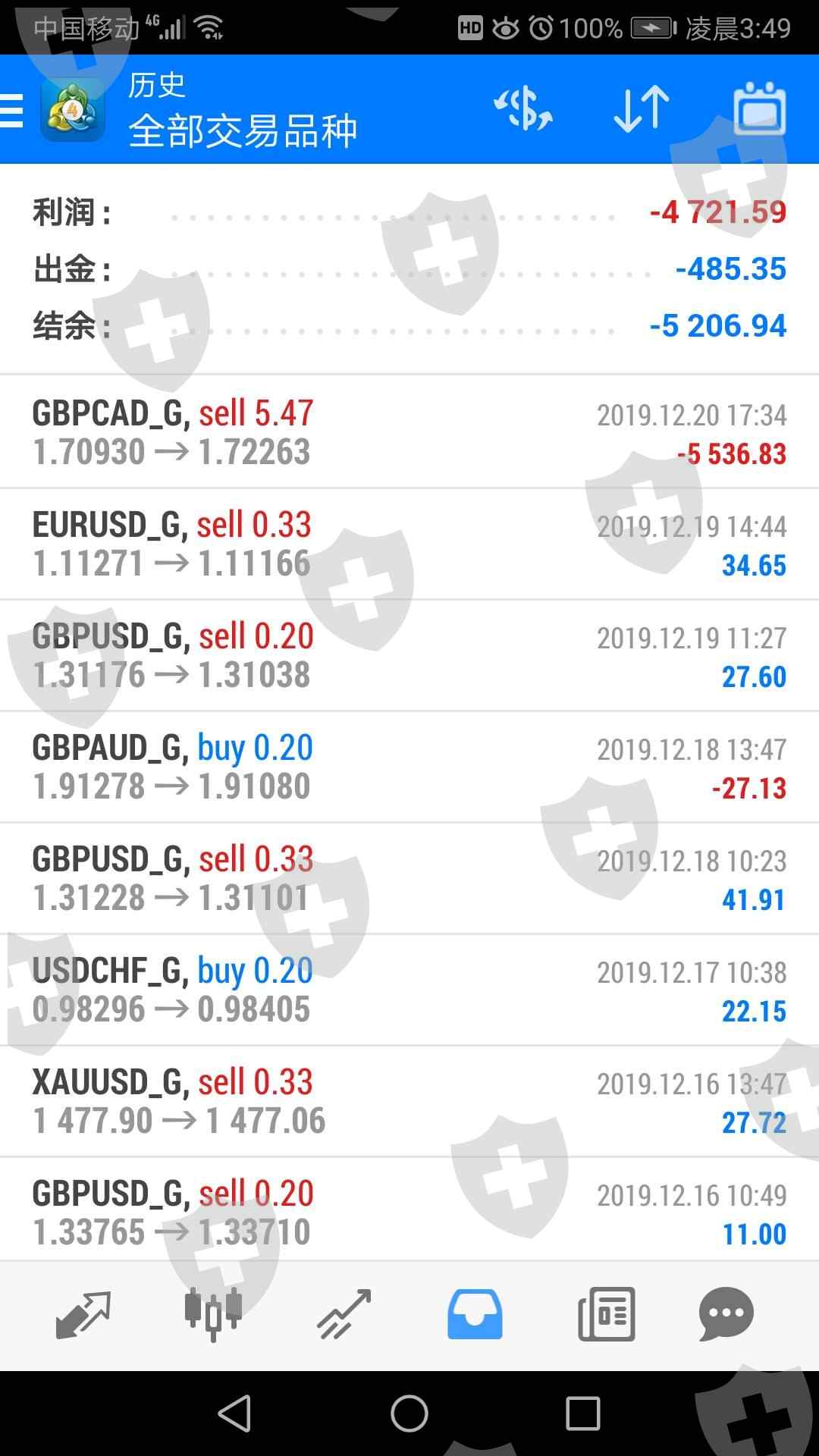Viewport: 819px width, 1456px height.
Task: View the GBPUSD_G trade closed 2019.12.16 10:49
Action: [409, 1211]
